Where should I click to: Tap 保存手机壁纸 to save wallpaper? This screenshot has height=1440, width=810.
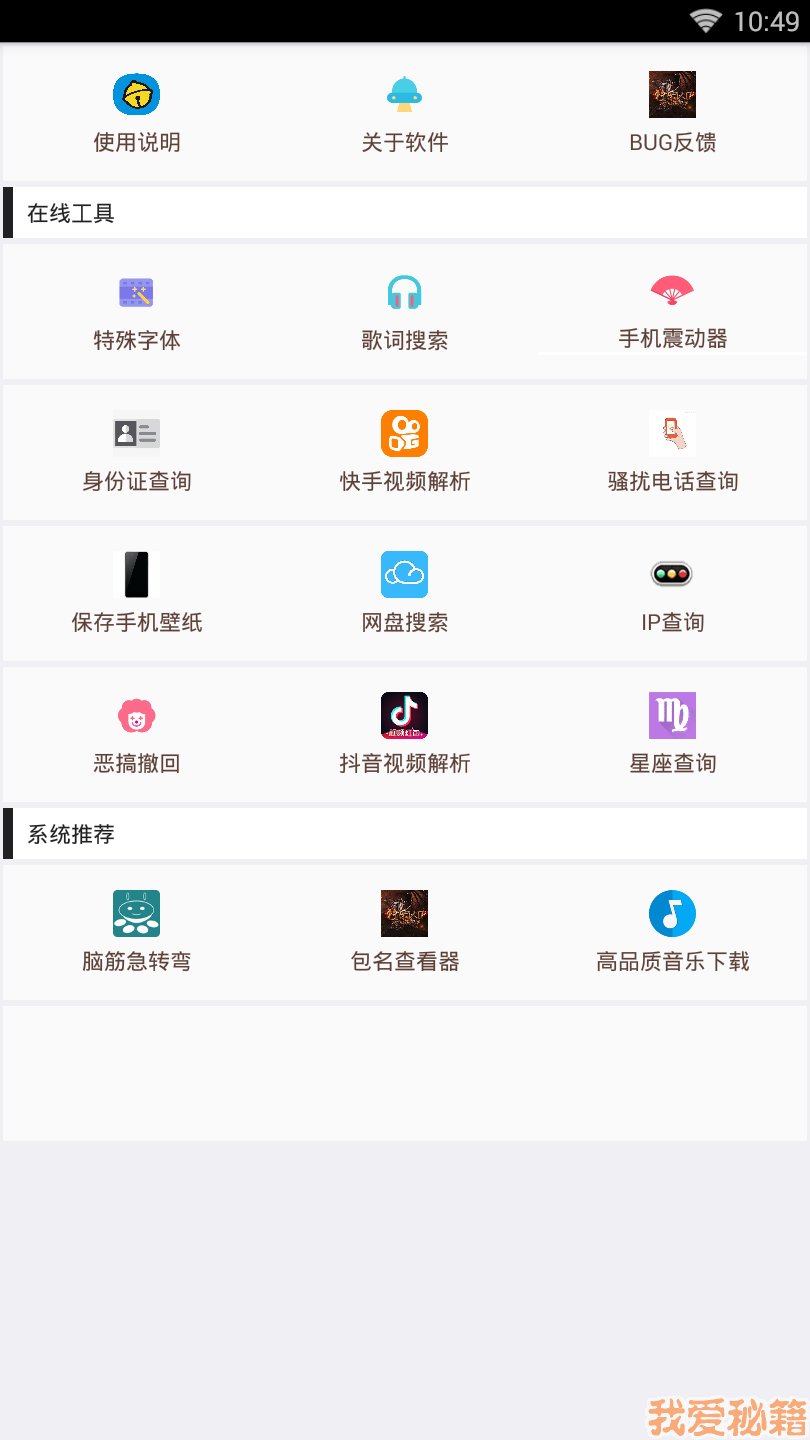pos(137,593)
